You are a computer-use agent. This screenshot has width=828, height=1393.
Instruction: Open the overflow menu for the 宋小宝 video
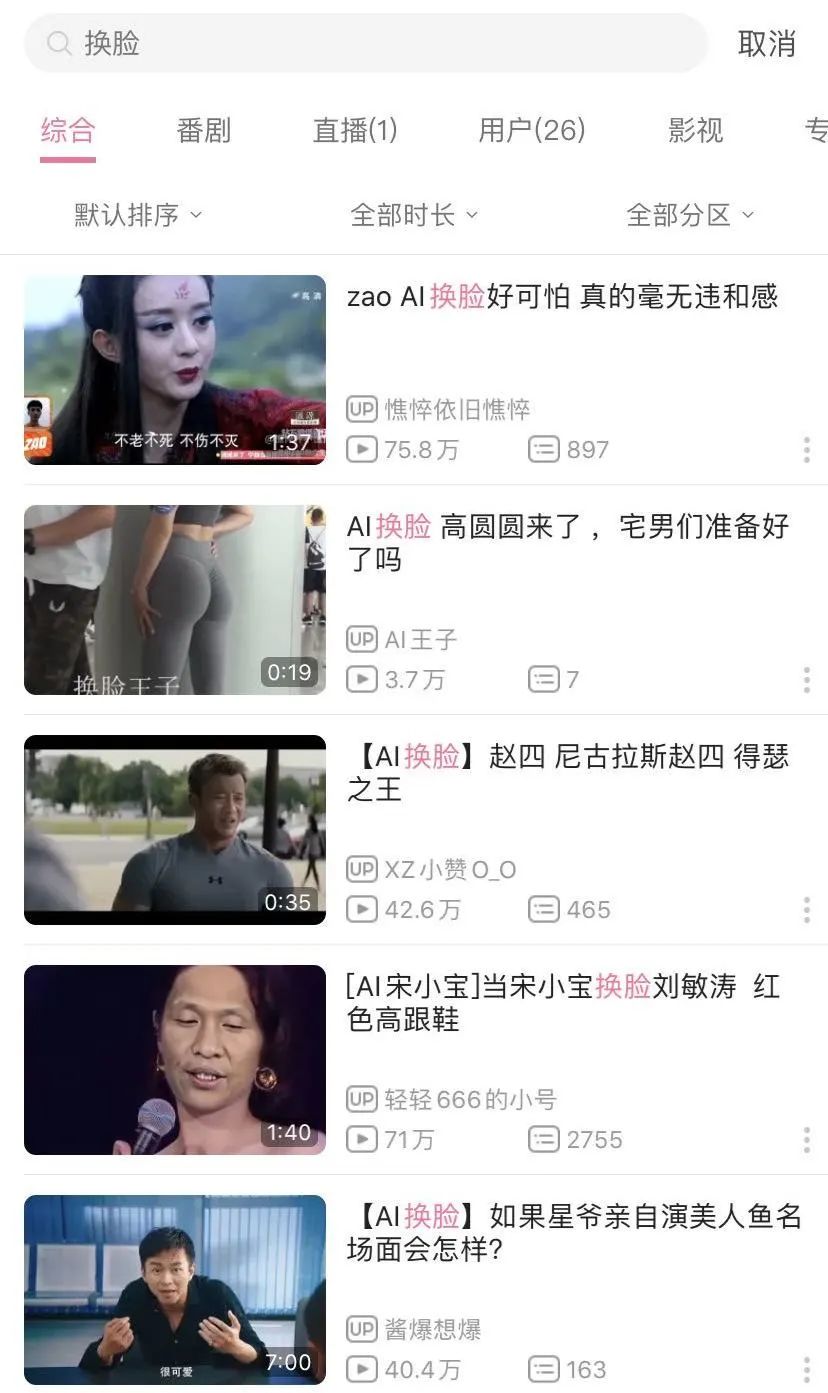(x=806, y=1140)
